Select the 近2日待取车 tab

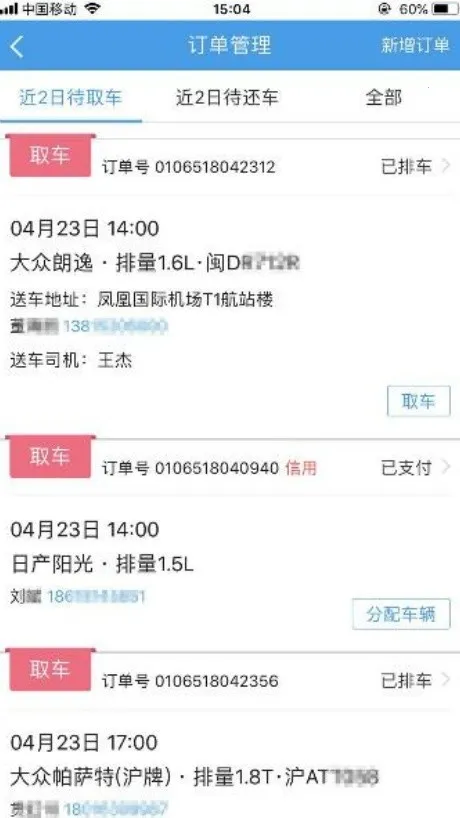[x=71, y=98]
